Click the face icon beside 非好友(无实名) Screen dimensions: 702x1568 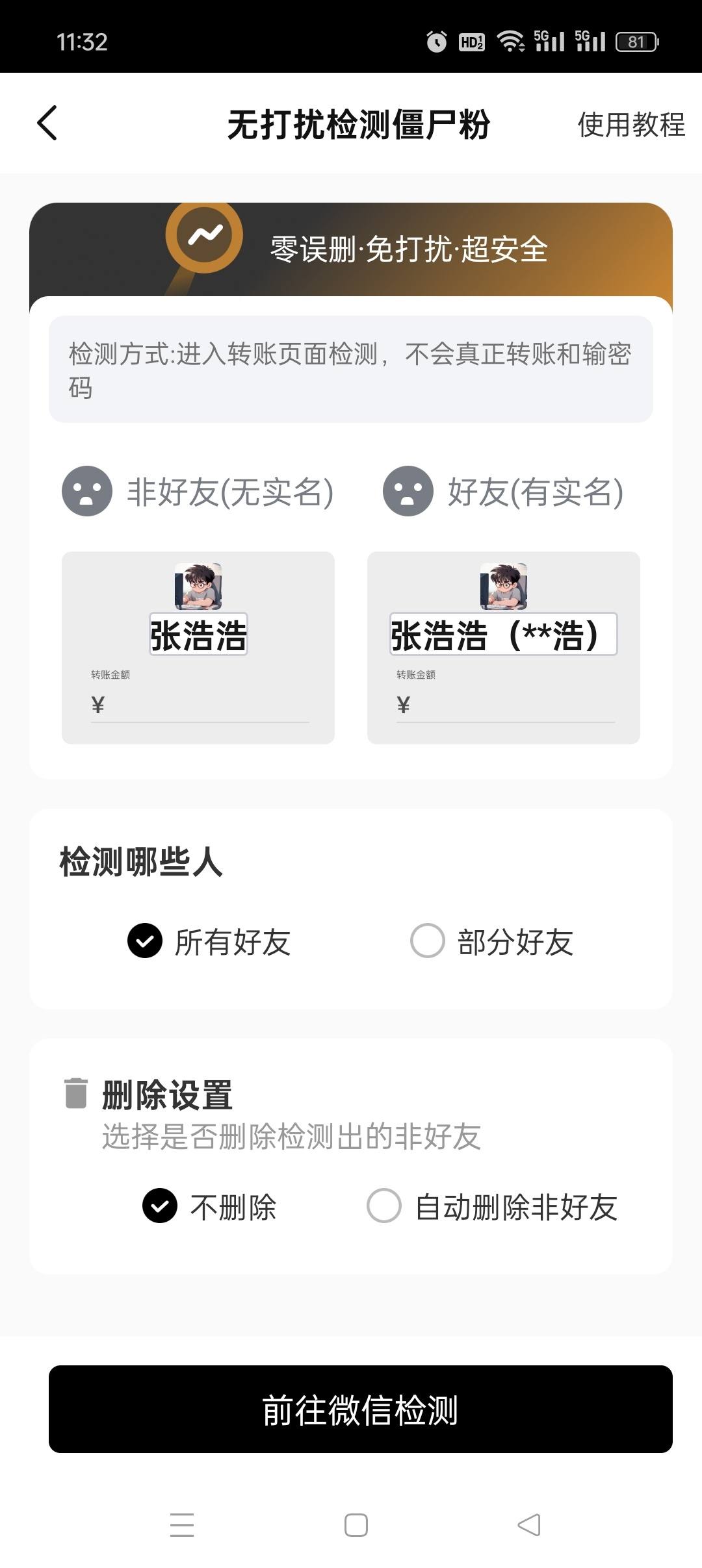click(x=86, y=492)
